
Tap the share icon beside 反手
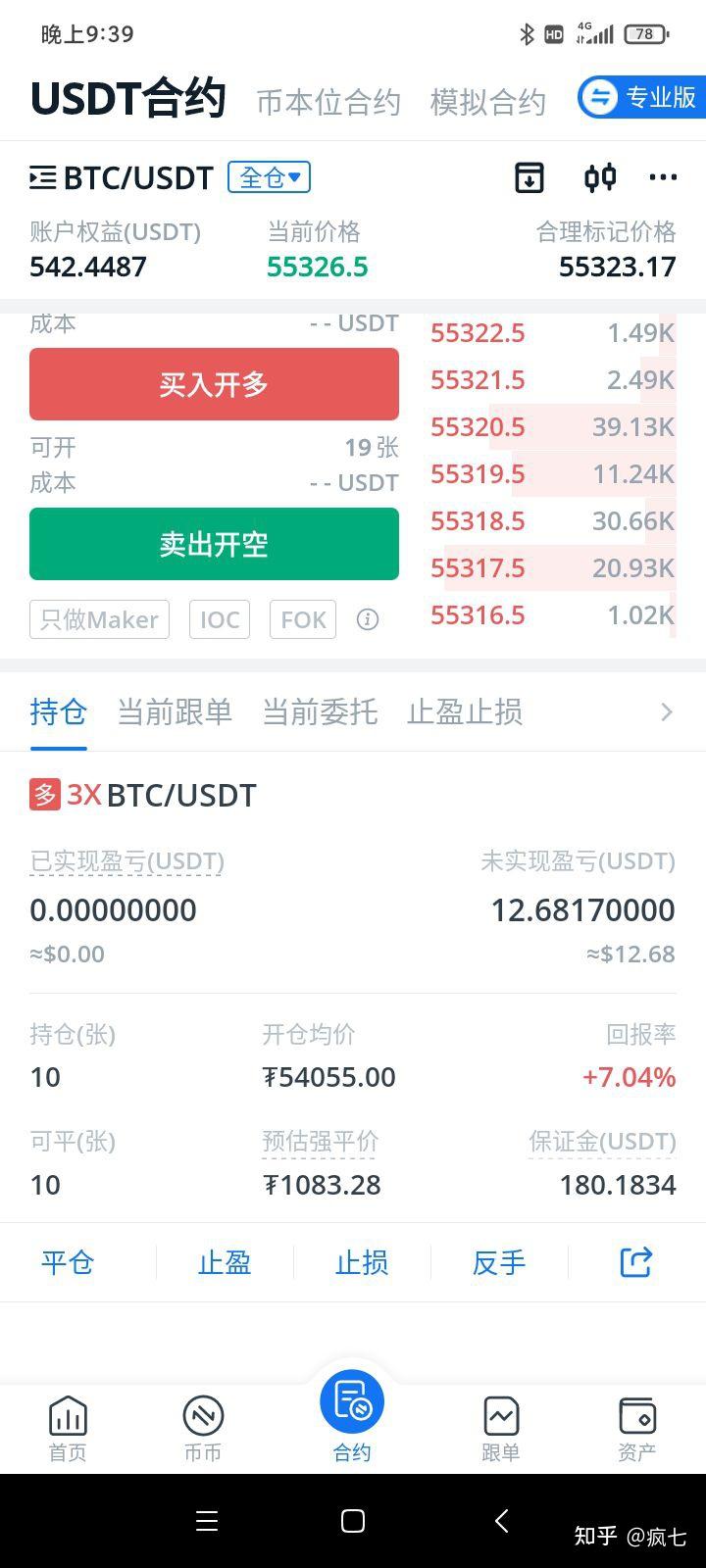[x=635, y=1262]
